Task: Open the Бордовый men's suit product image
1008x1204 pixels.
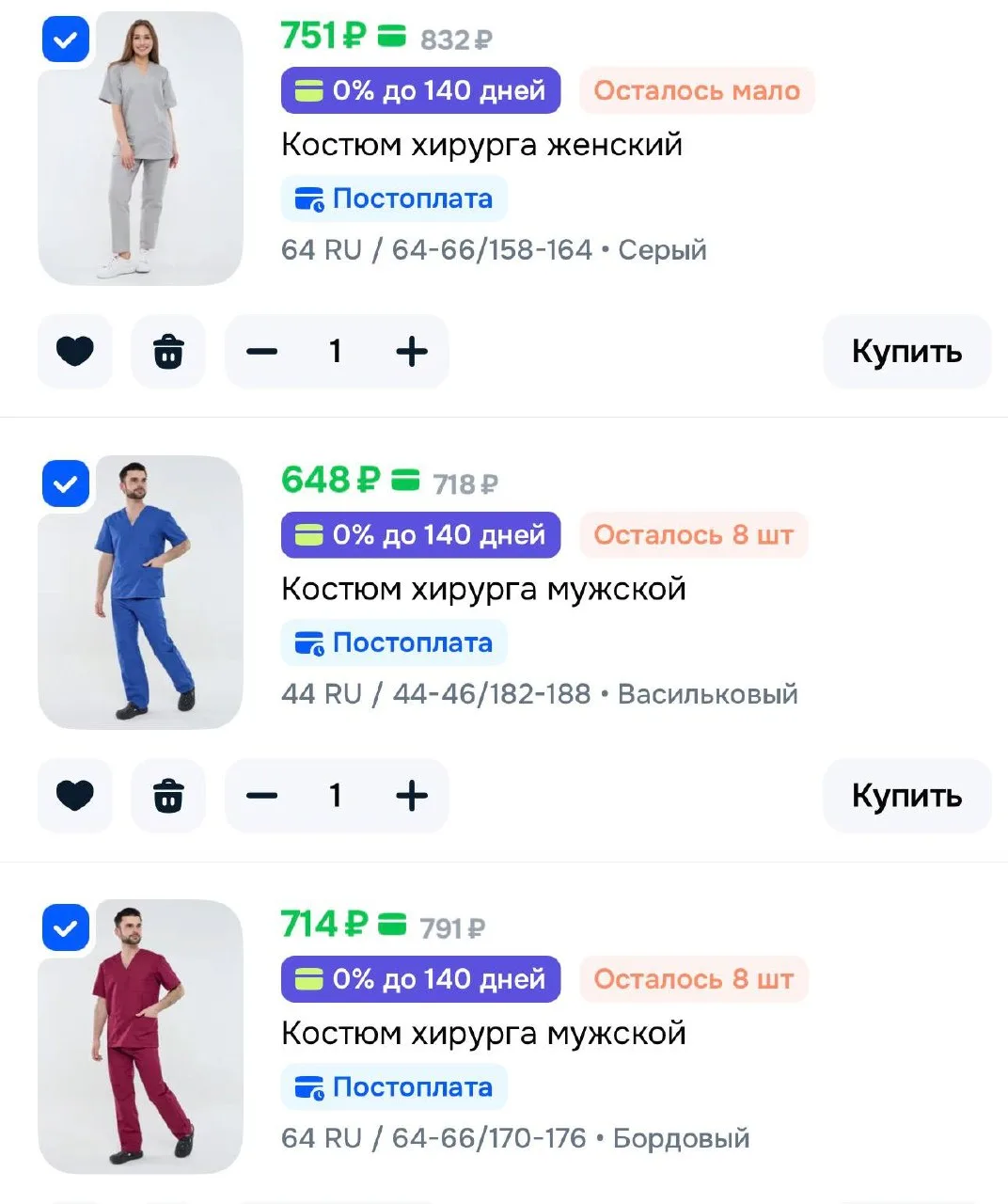Action: (x=141, y=1037)
